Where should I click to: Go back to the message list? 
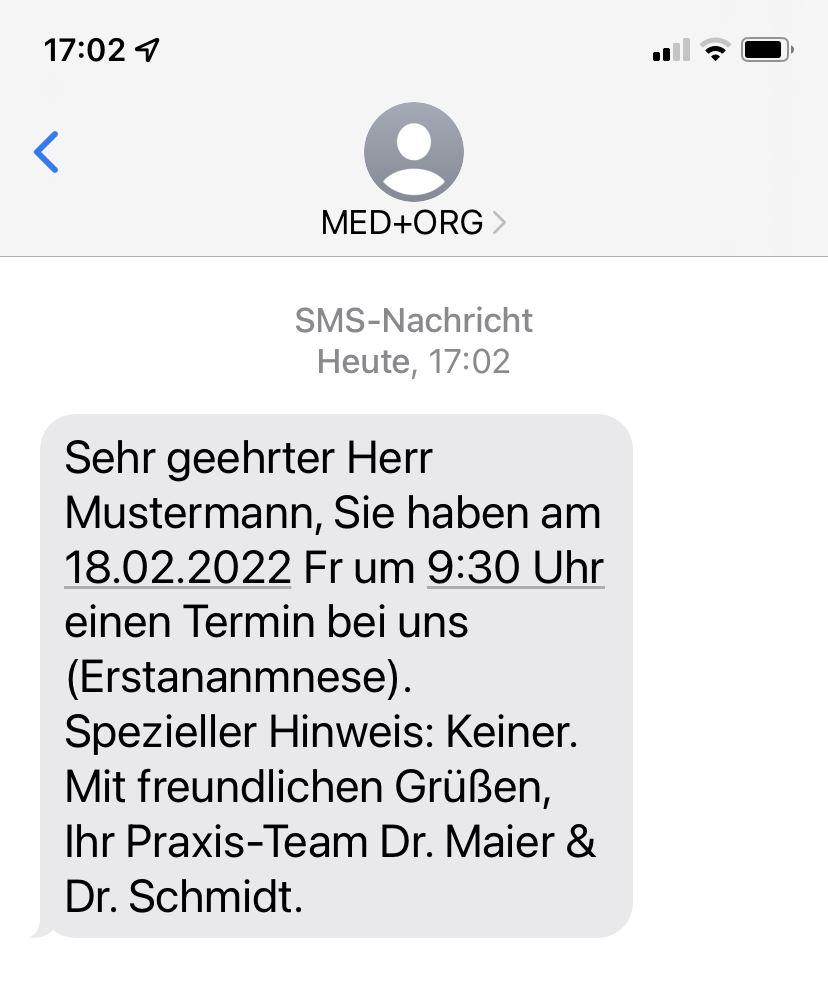point(46,152)
